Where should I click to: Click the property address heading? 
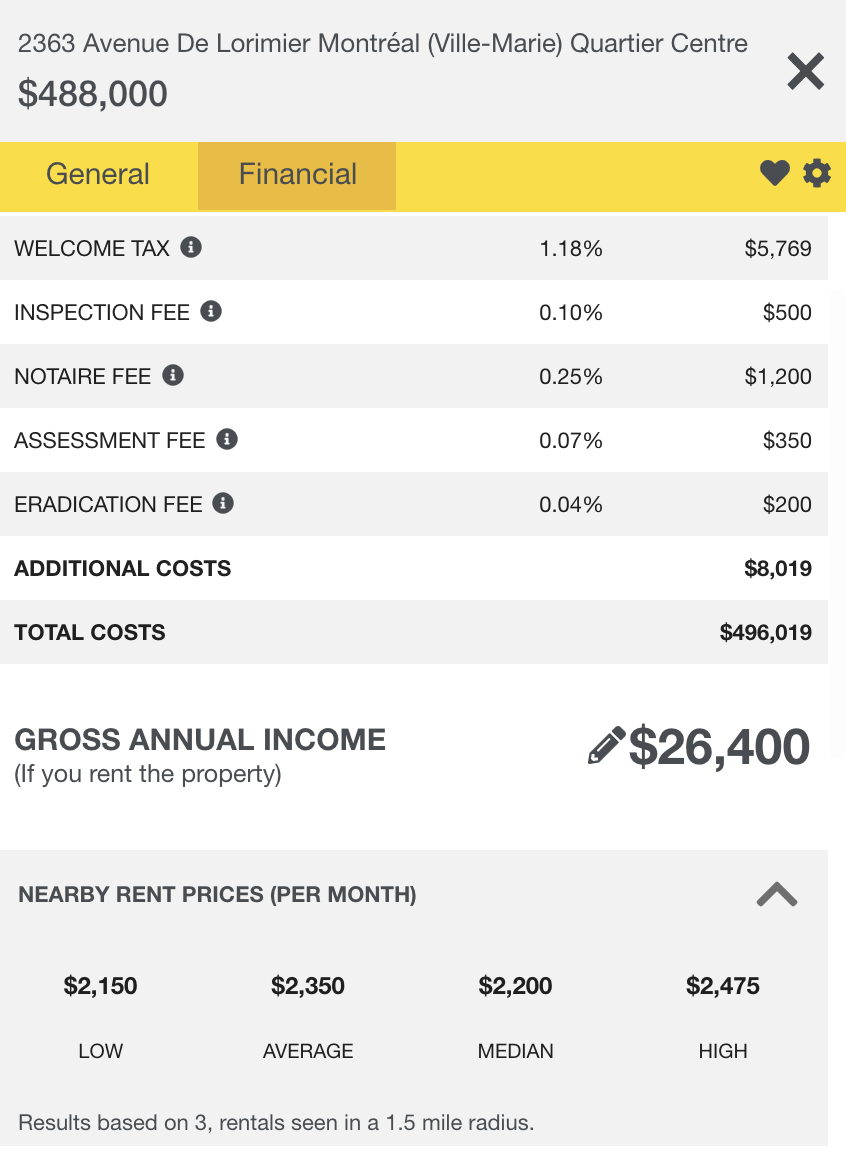[x=382, y=43]
